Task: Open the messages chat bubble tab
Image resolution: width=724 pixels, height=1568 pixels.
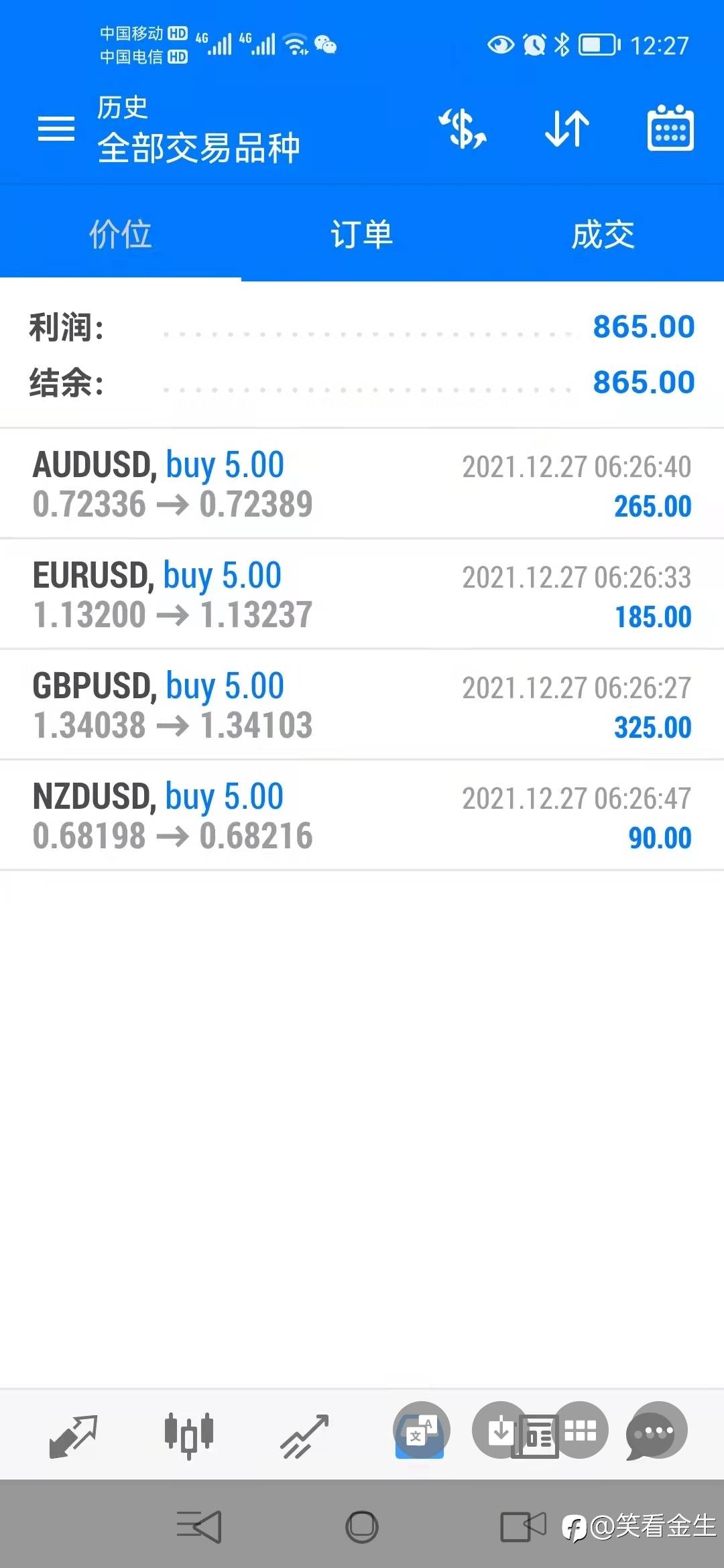Action: [657, 1431]
